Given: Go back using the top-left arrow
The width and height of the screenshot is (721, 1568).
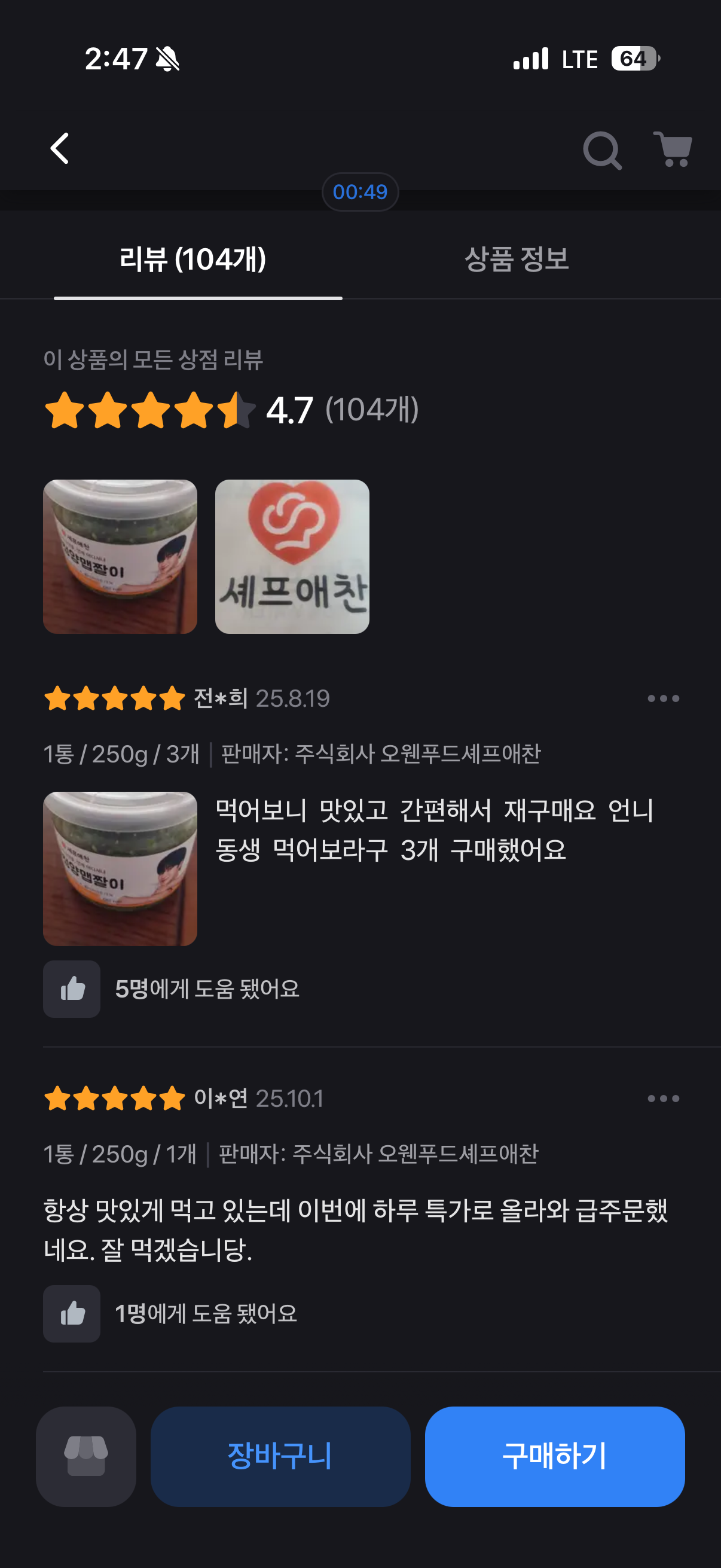Looking at the screenshot, I should tap(60, 148).
